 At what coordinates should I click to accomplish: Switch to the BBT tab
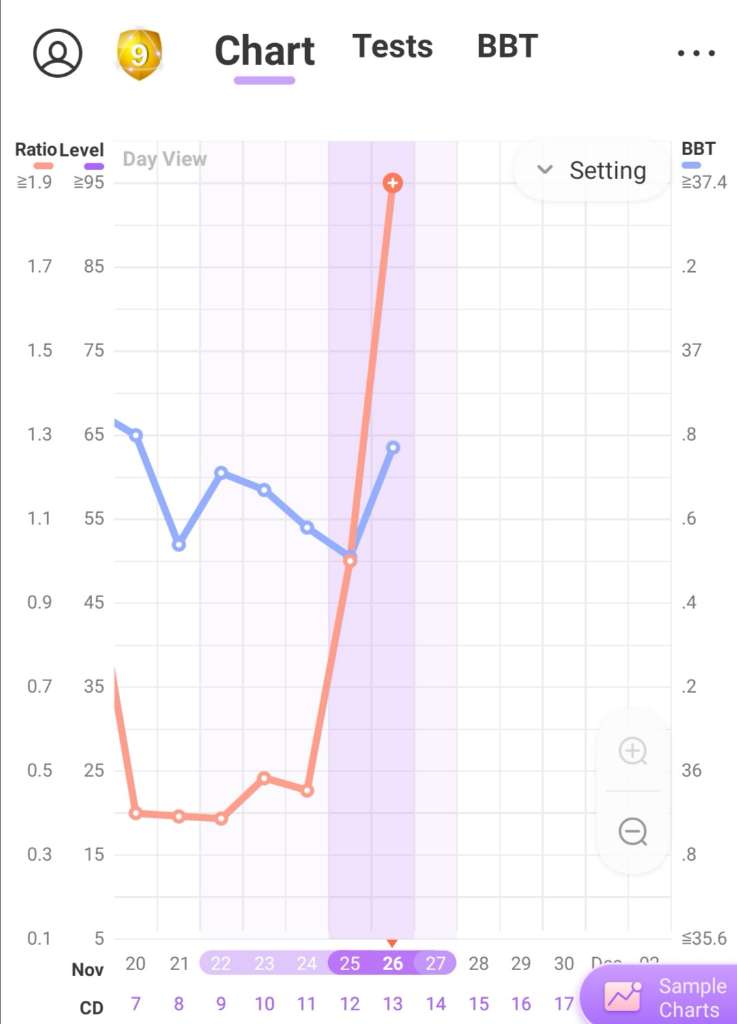click(x=507, y=47)
